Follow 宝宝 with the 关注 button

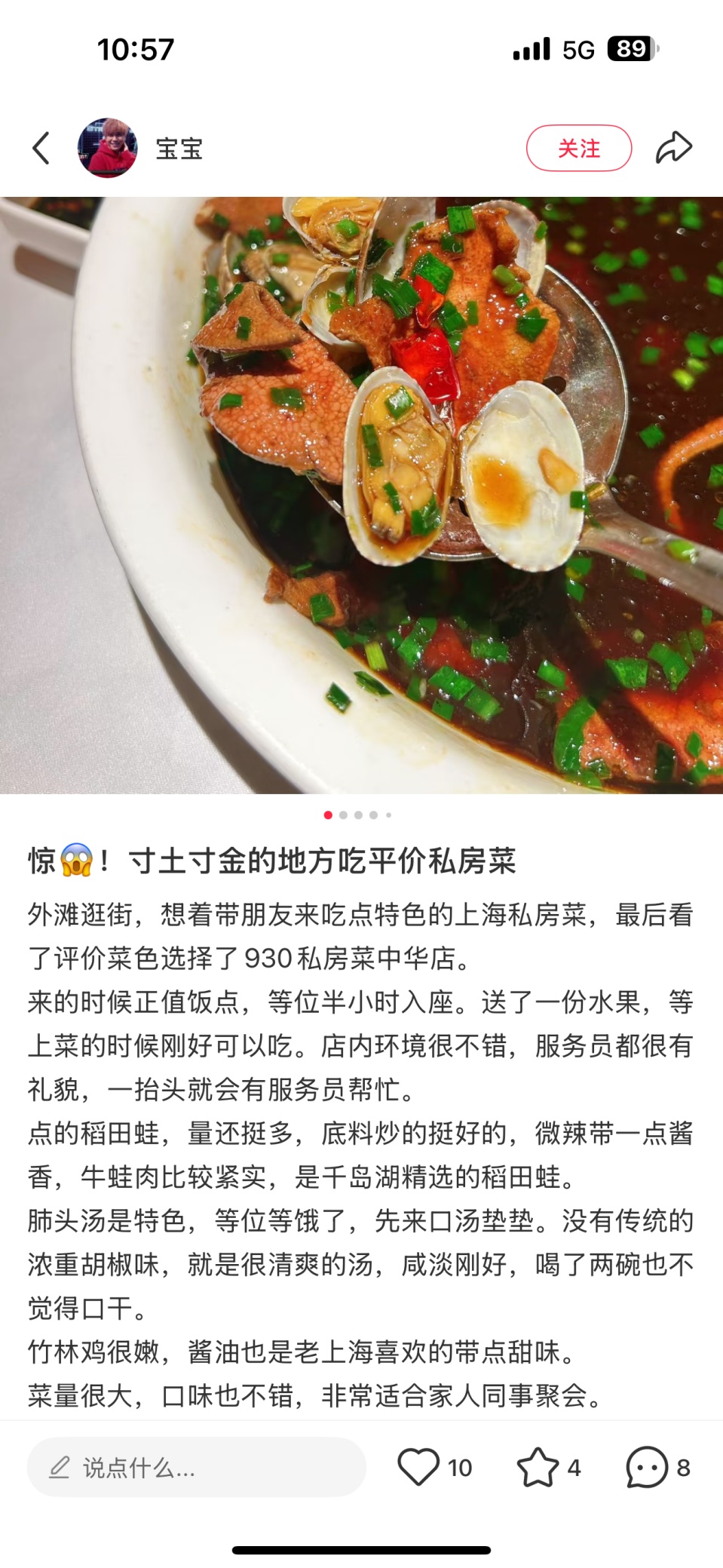578,148
